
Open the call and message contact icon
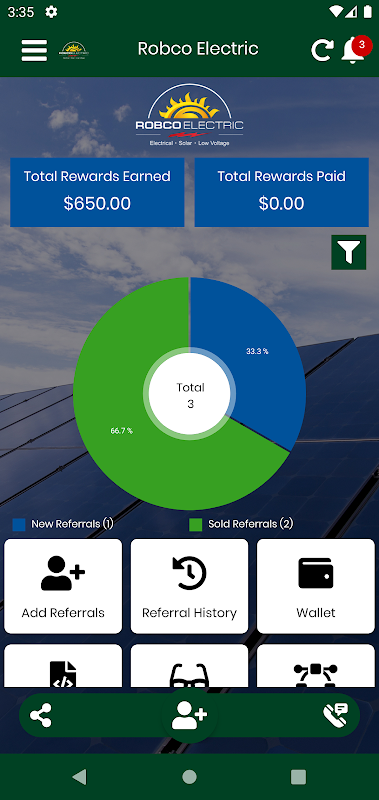coord(336,715)
